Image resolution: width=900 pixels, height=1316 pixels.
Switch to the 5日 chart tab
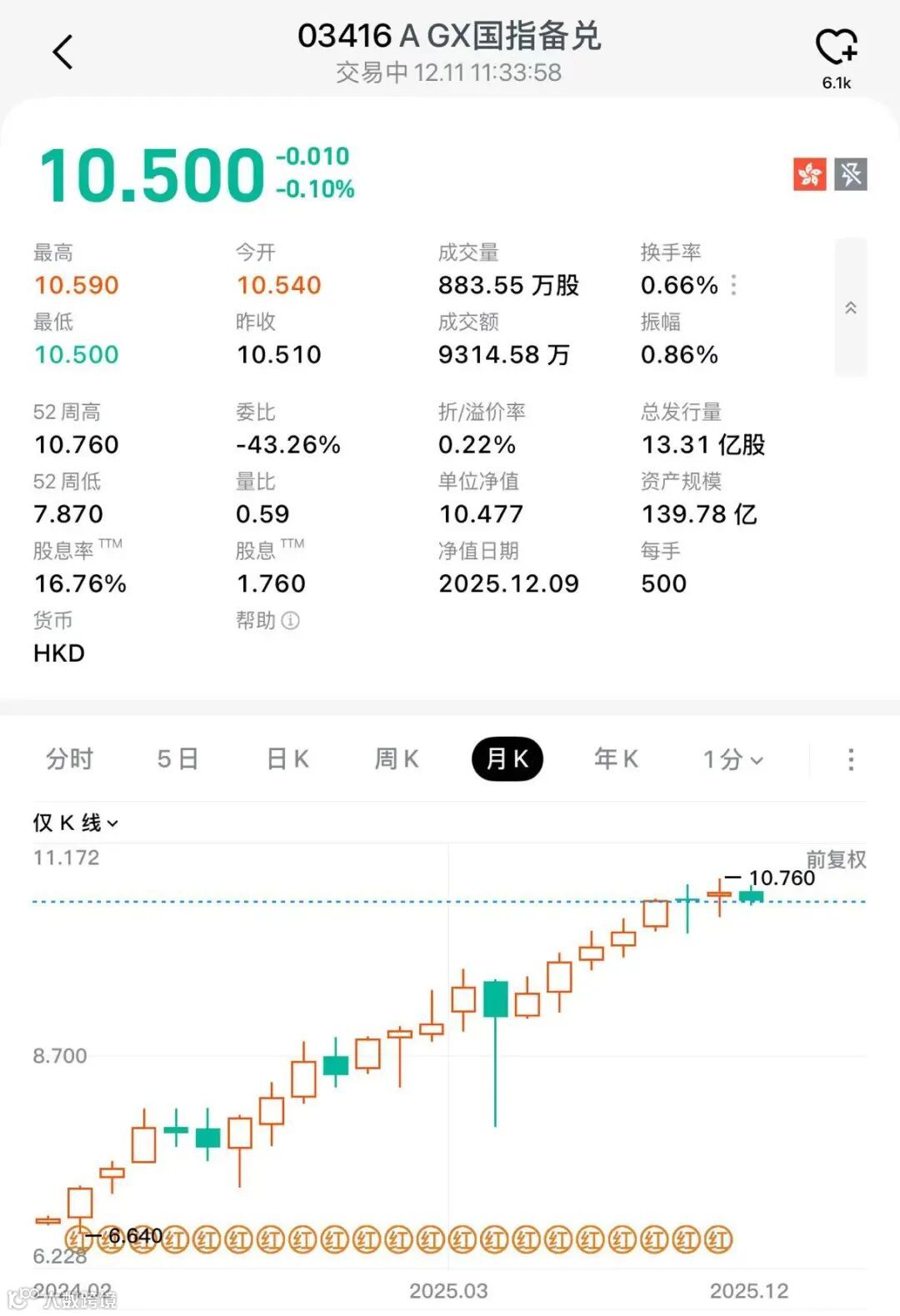click(177, 759)
